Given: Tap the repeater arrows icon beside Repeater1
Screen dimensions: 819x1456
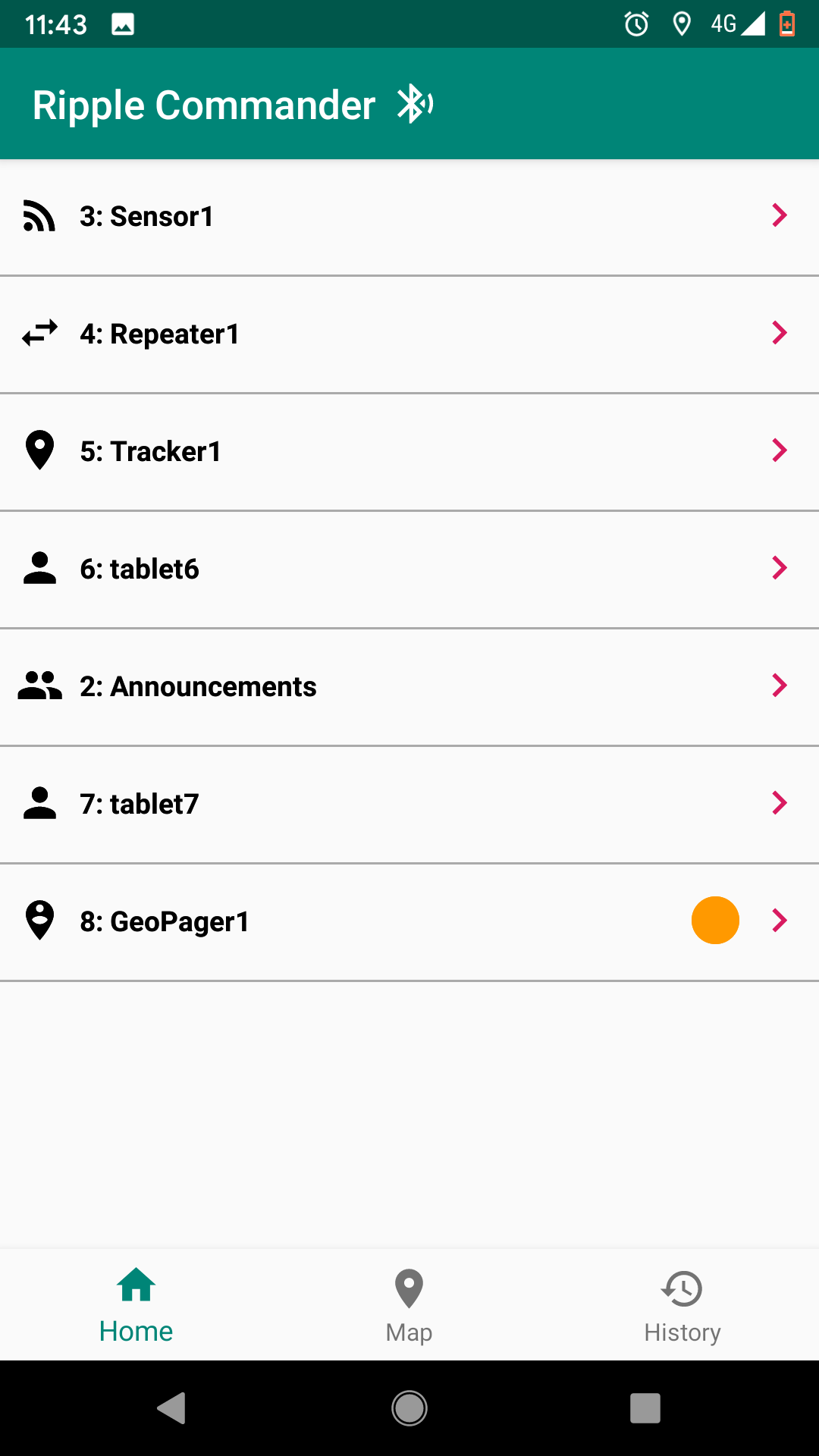Looking at the screenshot, I should 39,333.
